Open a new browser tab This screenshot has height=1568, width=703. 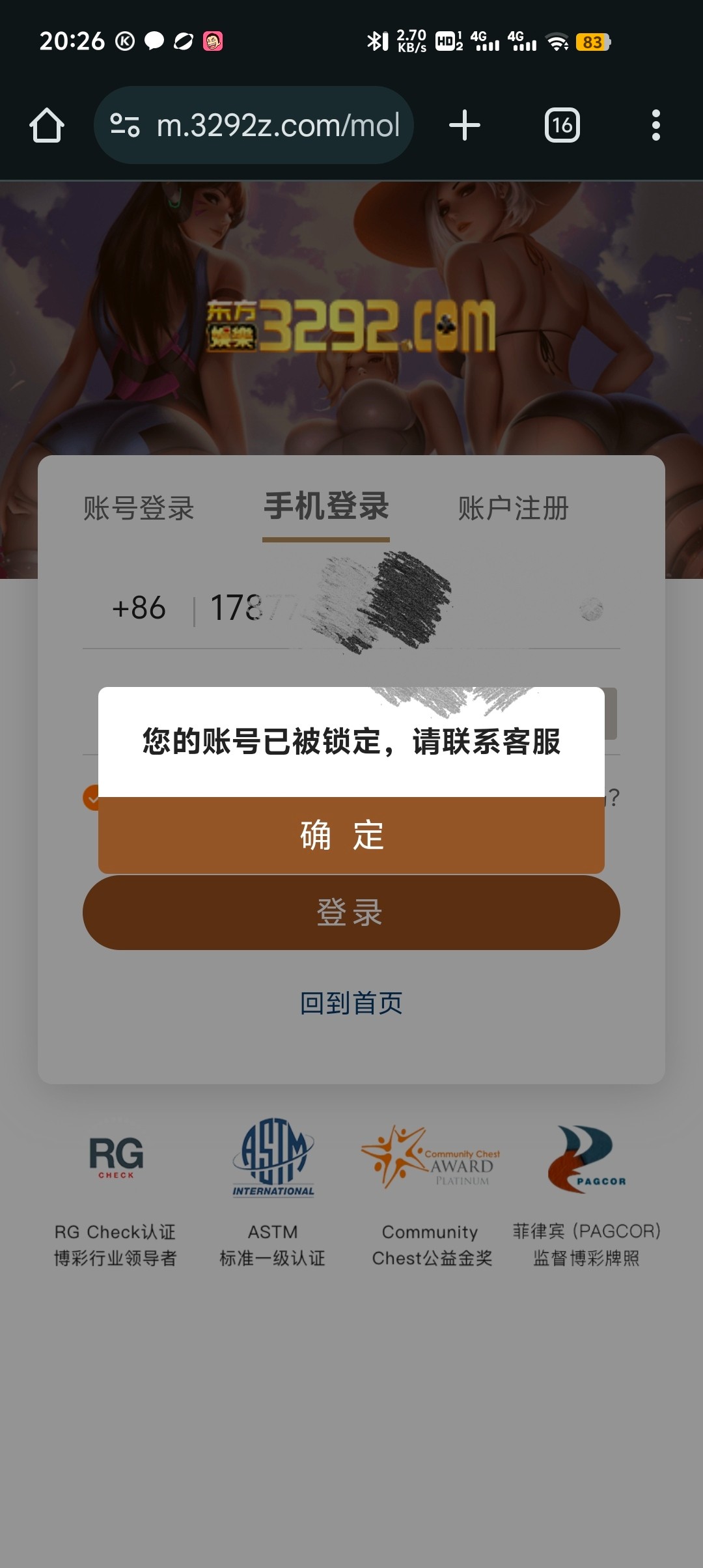coord(465,125)
